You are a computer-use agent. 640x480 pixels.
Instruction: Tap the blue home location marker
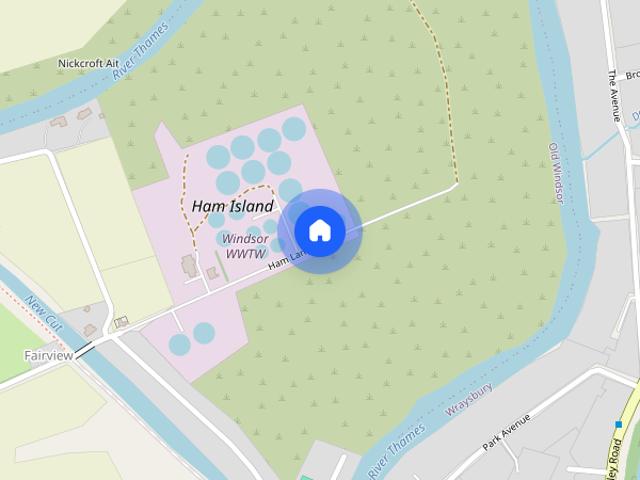320,231
